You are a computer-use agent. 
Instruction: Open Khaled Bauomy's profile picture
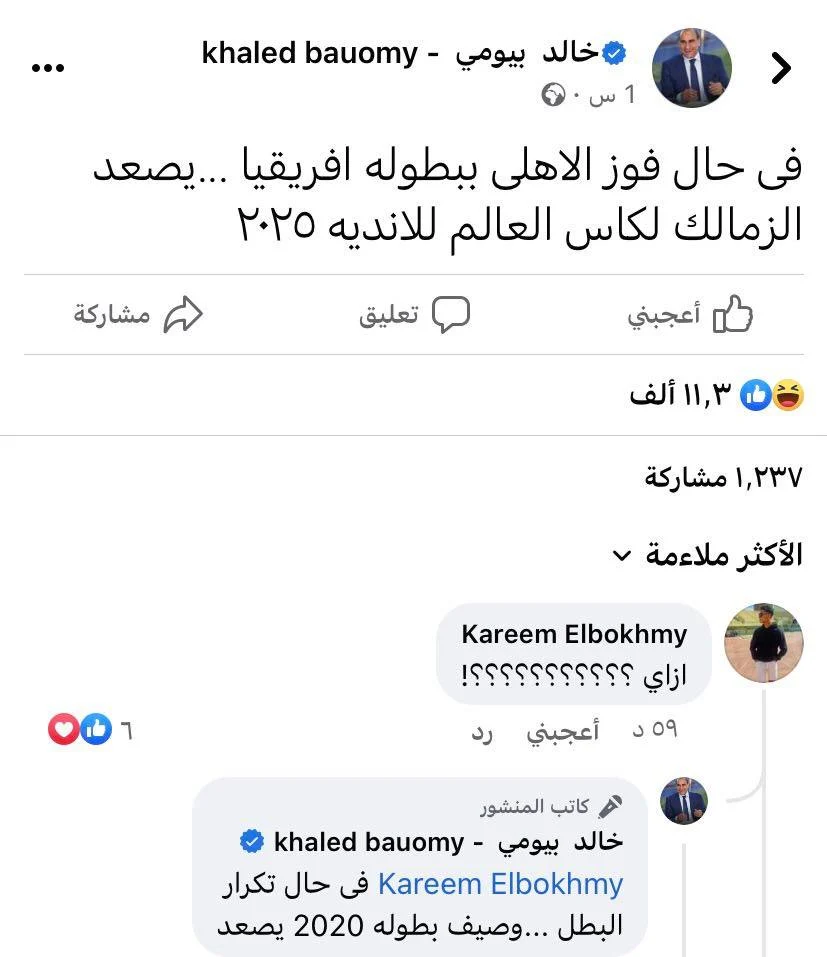692,68
